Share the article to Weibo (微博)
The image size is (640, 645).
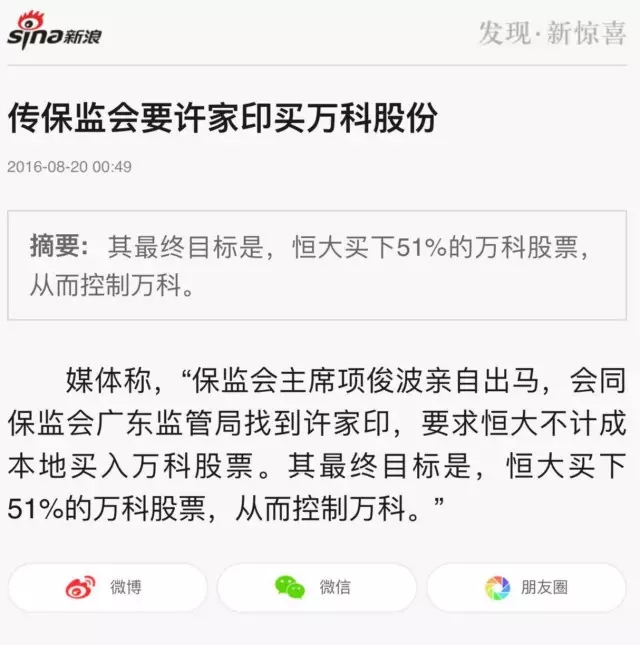click(107, 587)
